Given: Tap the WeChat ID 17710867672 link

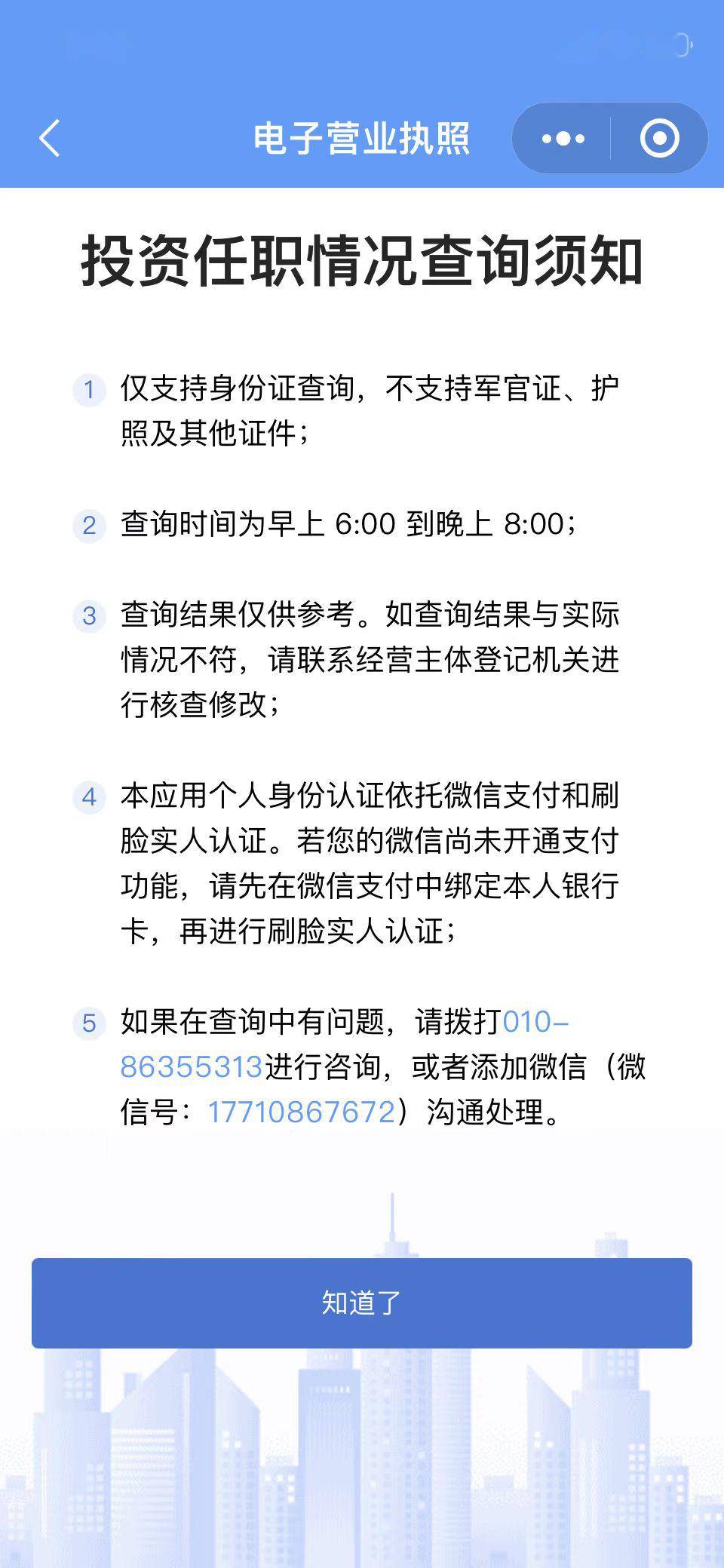Looking at the screenshot, I should click(x=301, y=1112).
